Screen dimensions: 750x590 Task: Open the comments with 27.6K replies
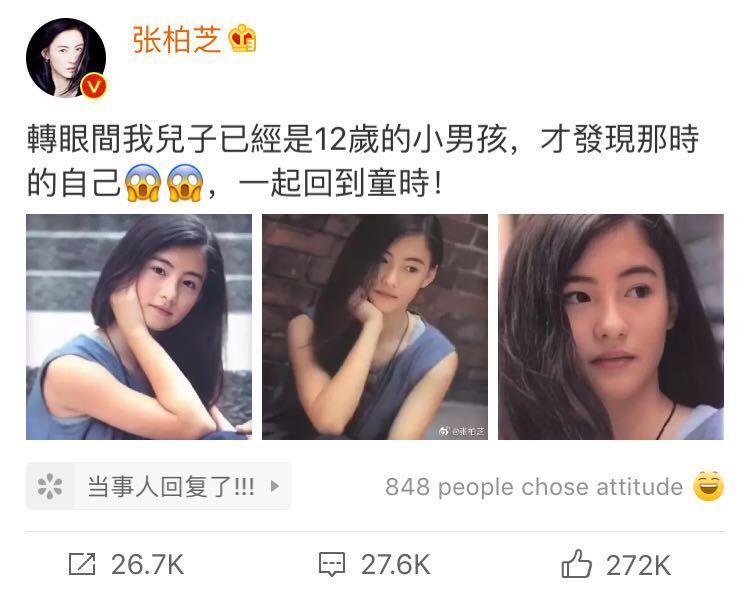tap(374, 564)
